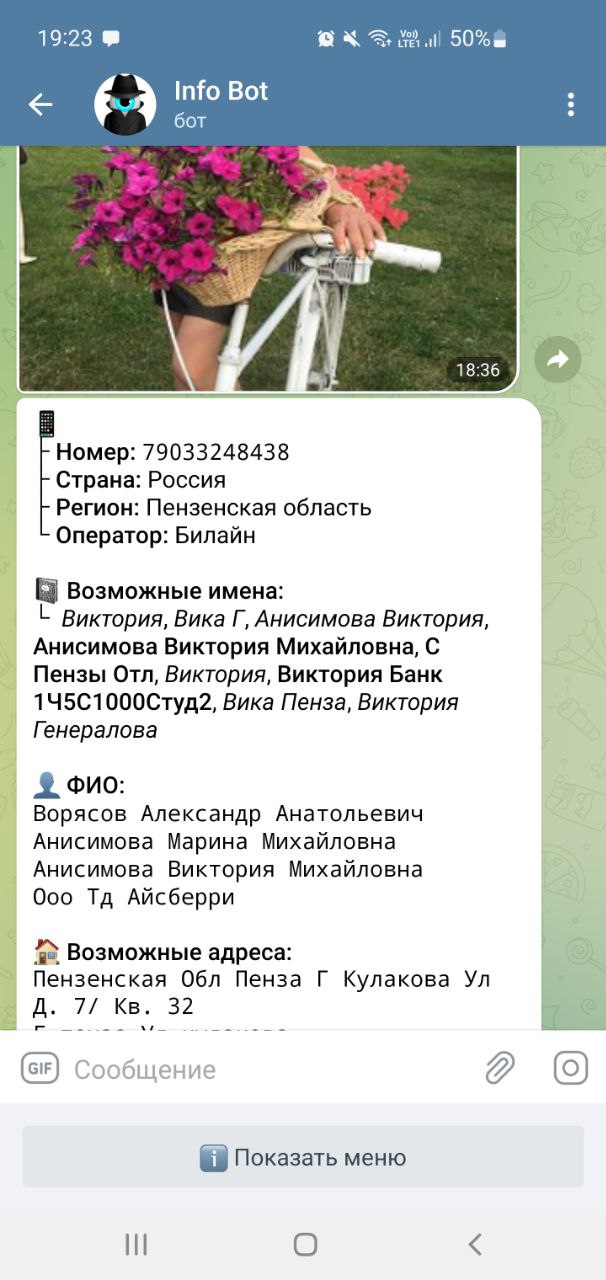Attach a file with the paperclip
This screenshot has width=606, height=1280.
pyautogui.click(x=500, y=1068)
